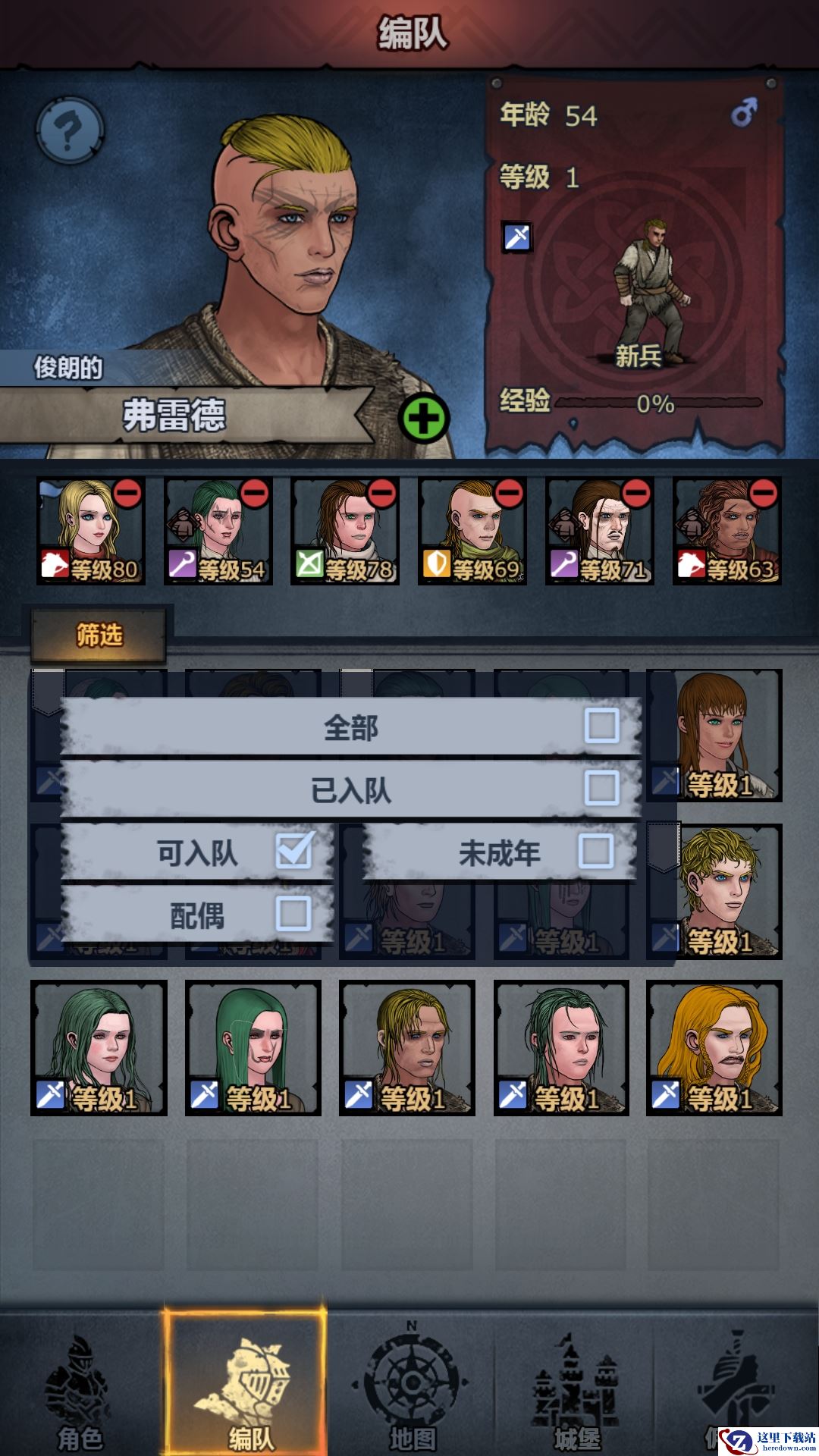Uncheck the 可入队 filter option
Image resolution: width=819 pixels, height=1456 pixels.
coord(293,851)
